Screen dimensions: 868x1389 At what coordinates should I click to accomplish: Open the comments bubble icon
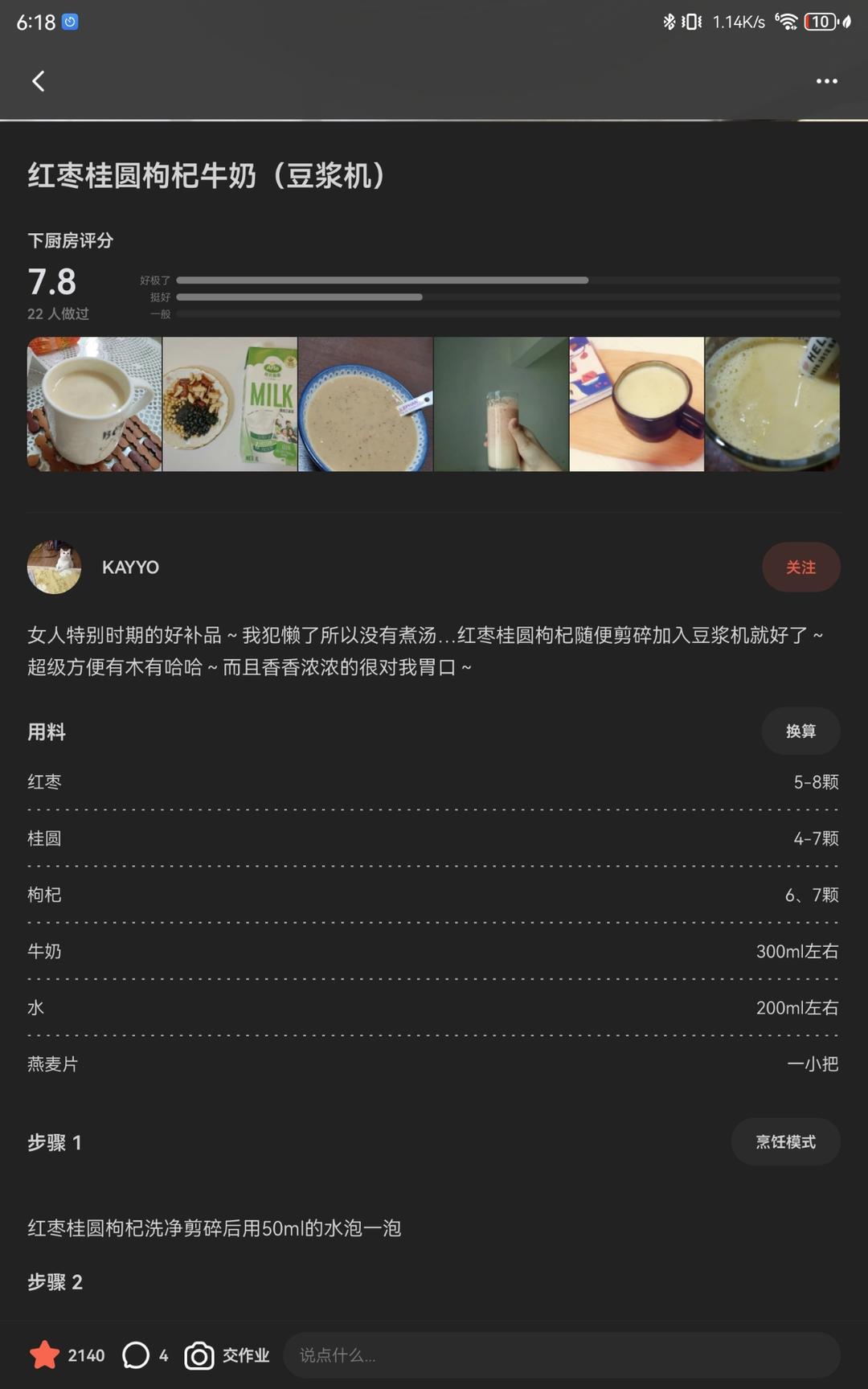[136, 1355]
